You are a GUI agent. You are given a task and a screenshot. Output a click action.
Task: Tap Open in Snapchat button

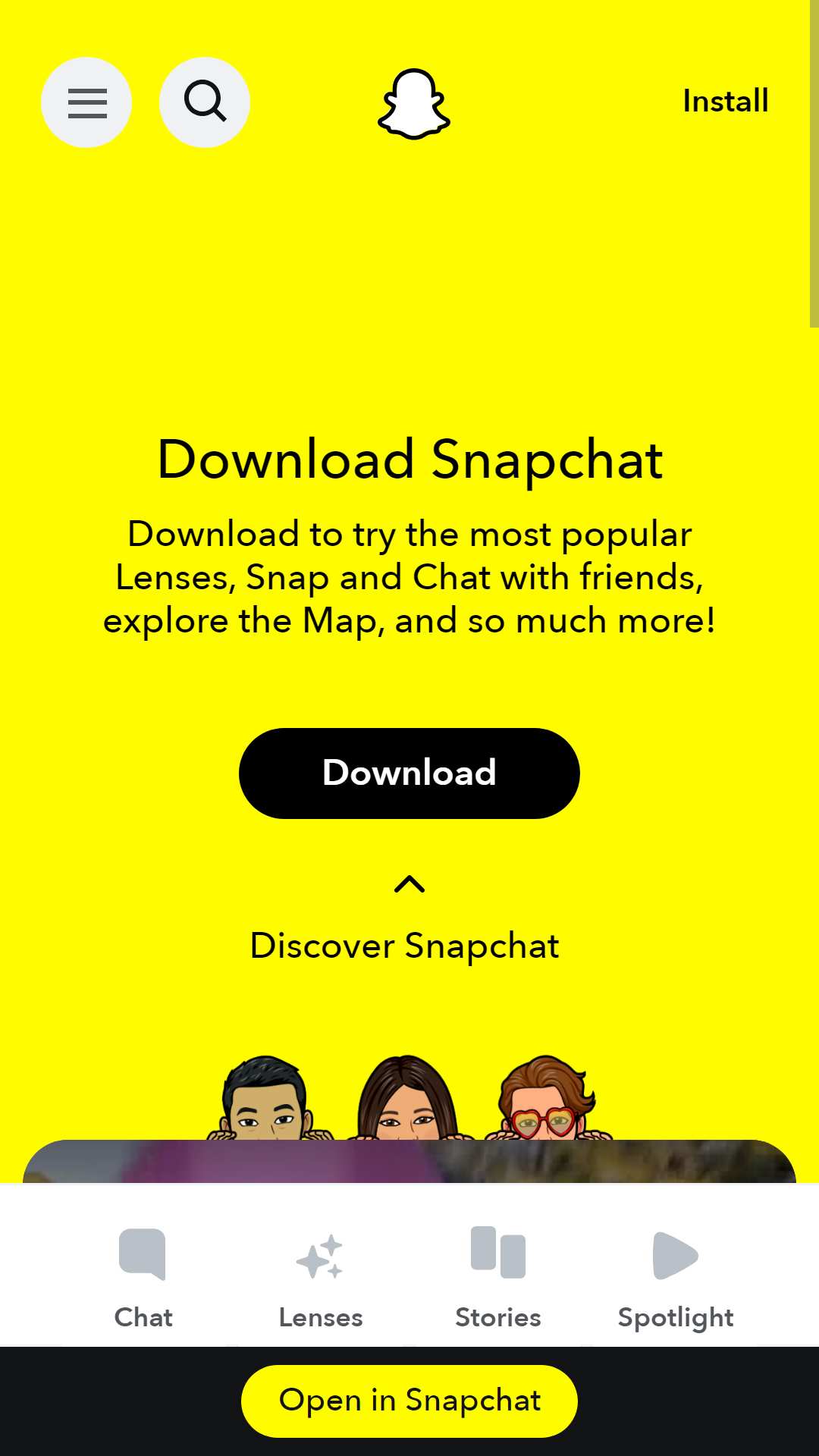(x=409, y=1401)
